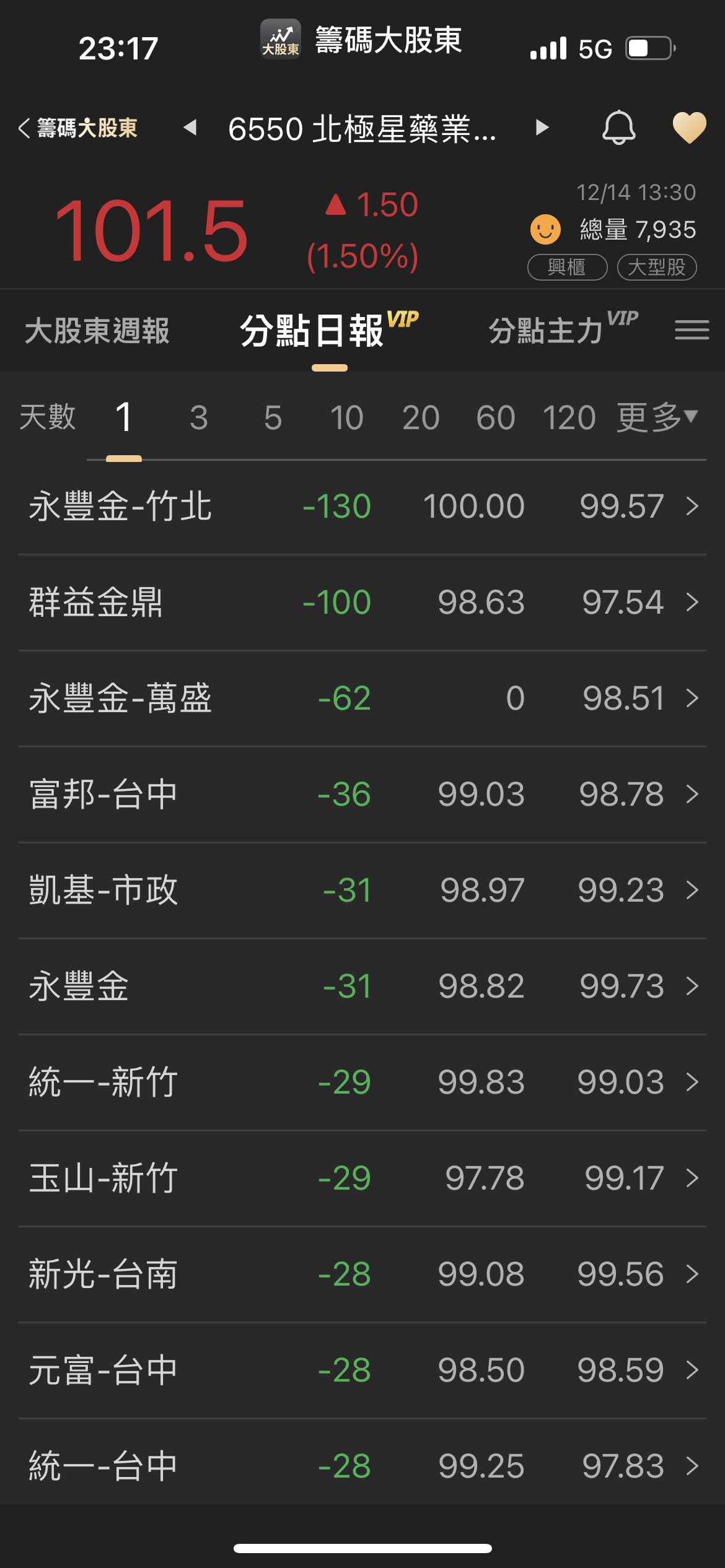Switch to the 大股東週報 tab
The width and height of the screenshot is (725, 1568).
pos(97,331)
